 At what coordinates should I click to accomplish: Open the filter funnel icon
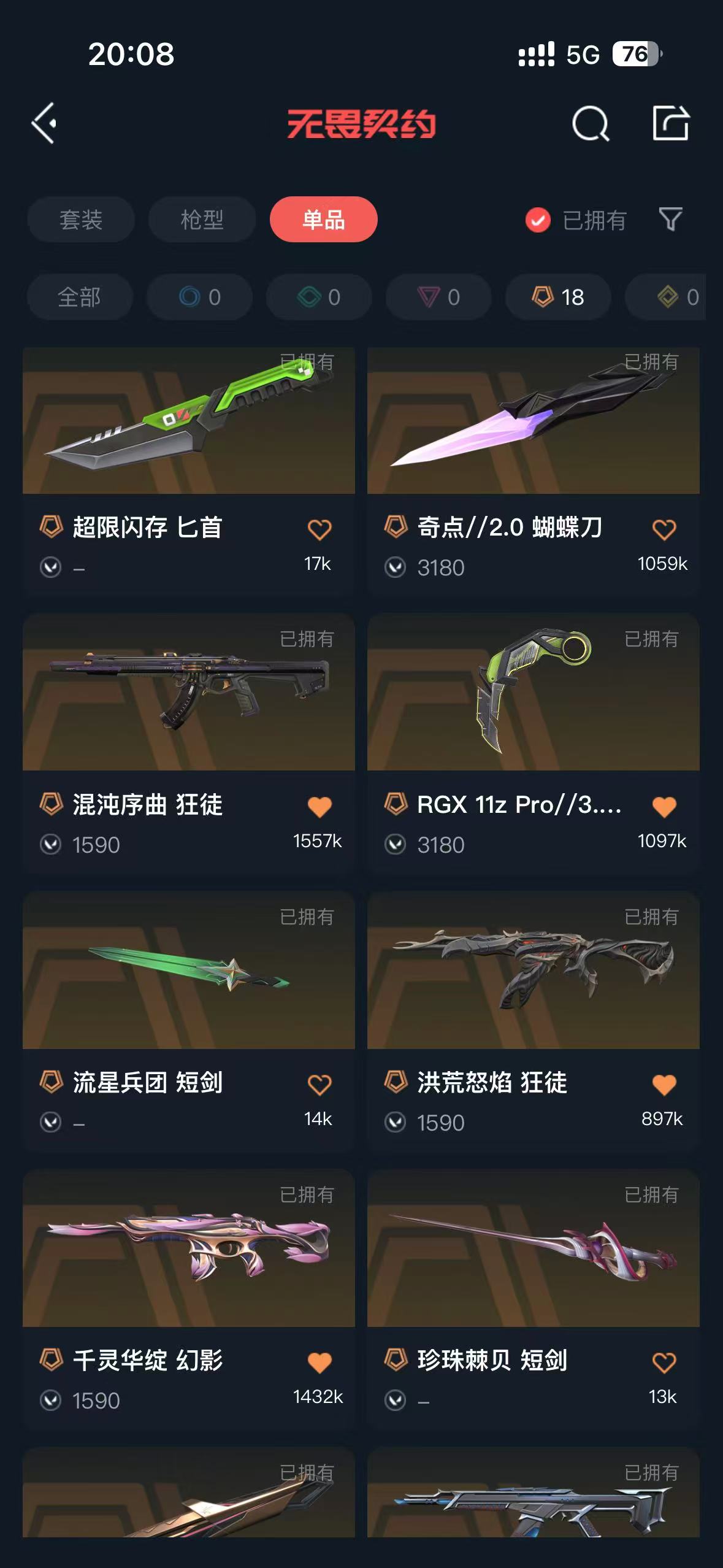pyautogui.click(x=670, y=220)
